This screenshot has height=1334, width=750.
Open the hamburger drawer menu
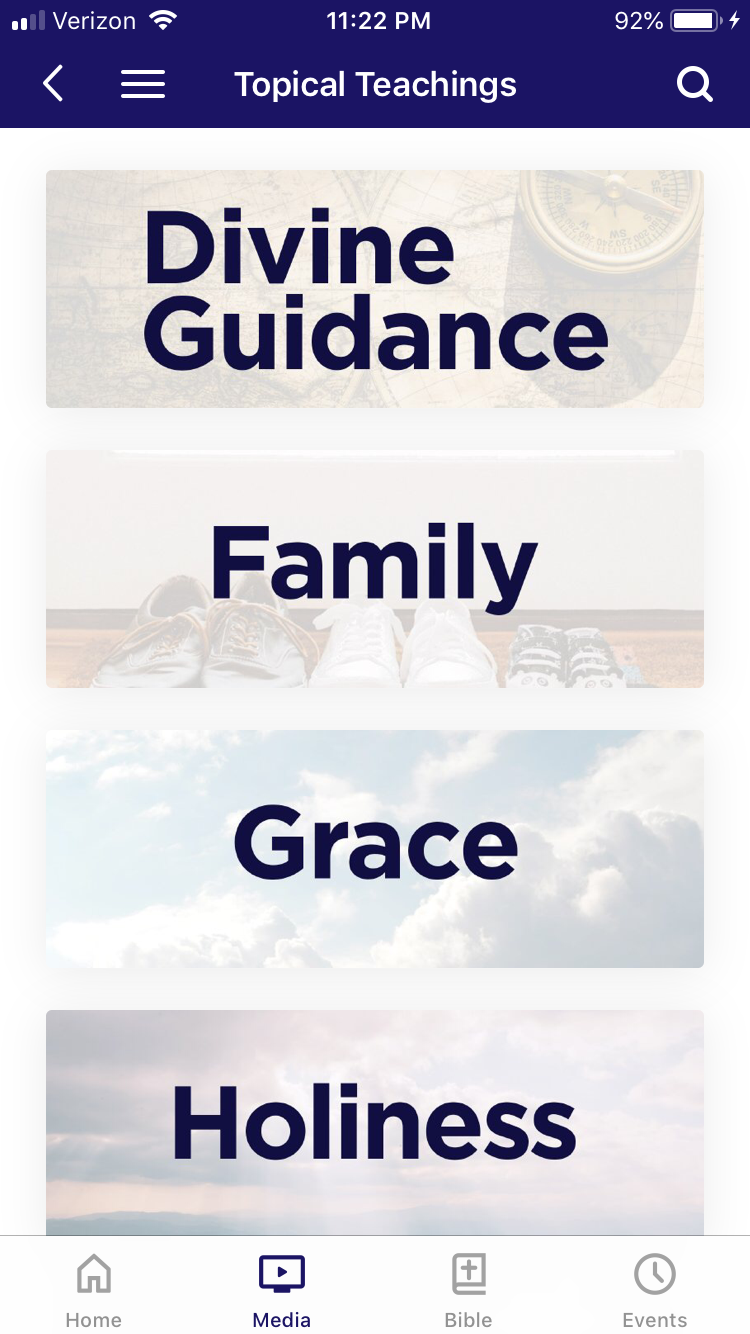(x=143, y=84)
